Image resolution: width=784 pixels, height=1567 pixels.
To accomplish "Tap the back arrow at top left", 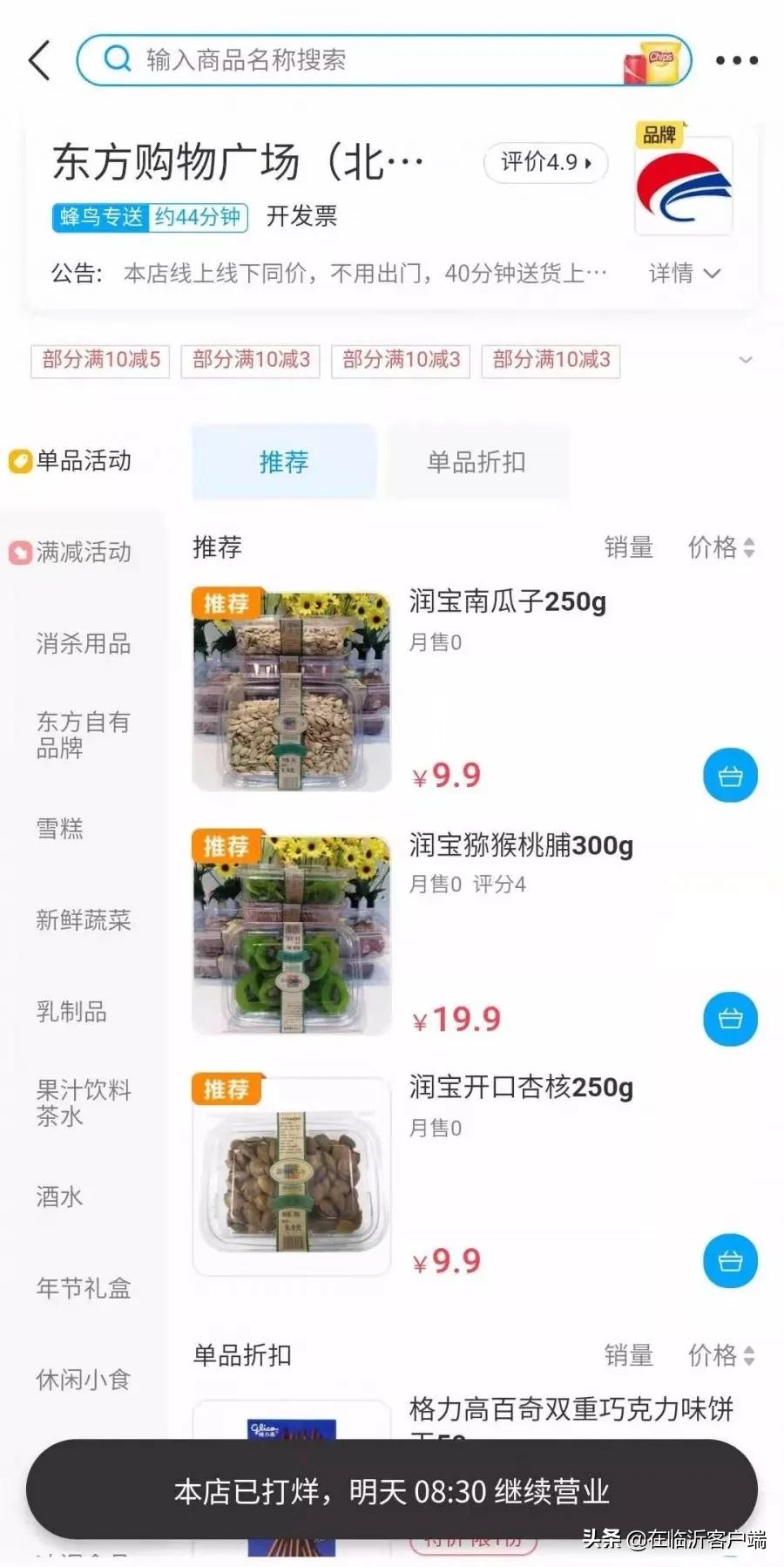I will [x=38, y=59].
